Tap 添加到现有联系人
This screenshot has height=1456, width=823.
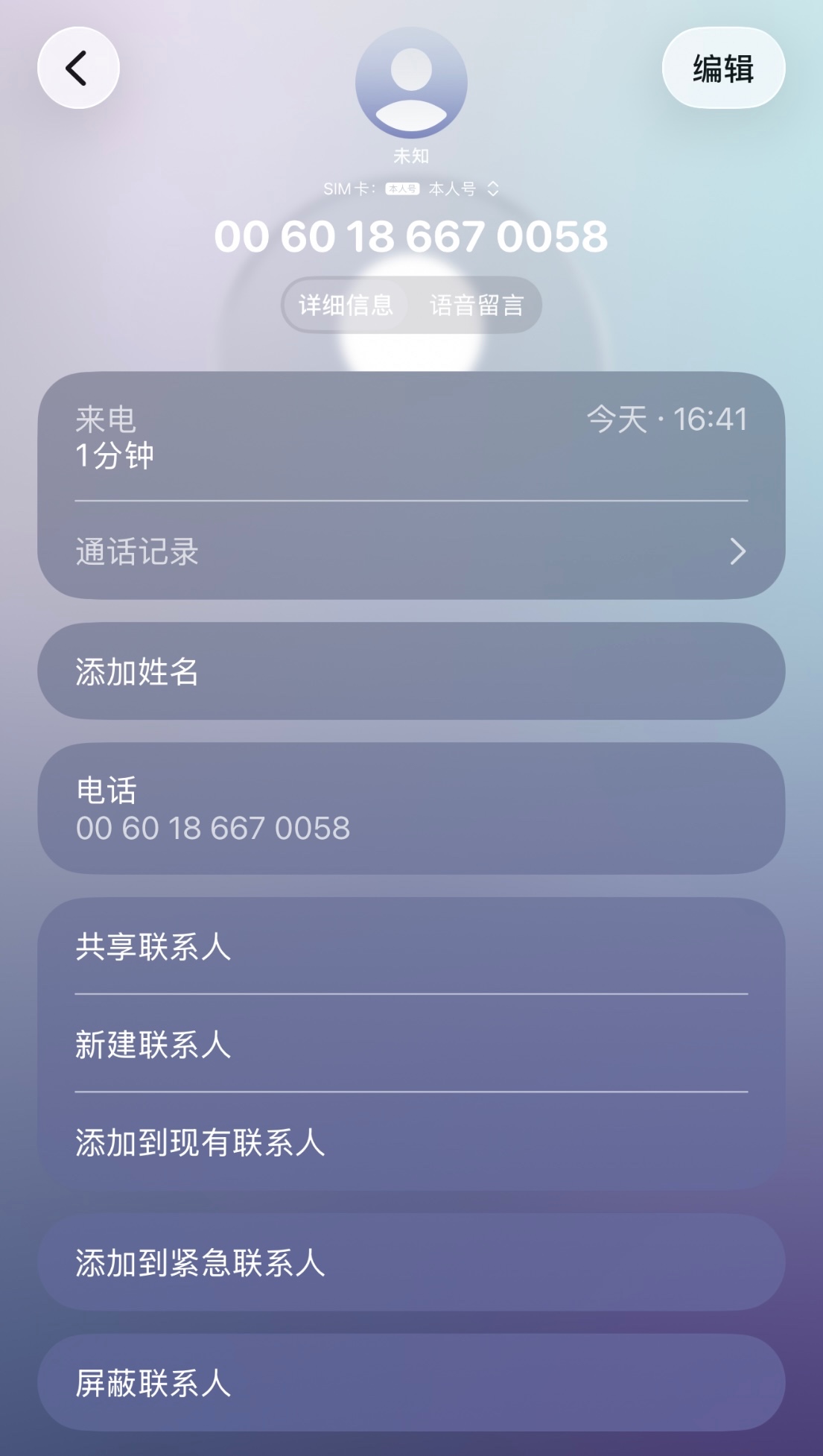pos(411,1142)
